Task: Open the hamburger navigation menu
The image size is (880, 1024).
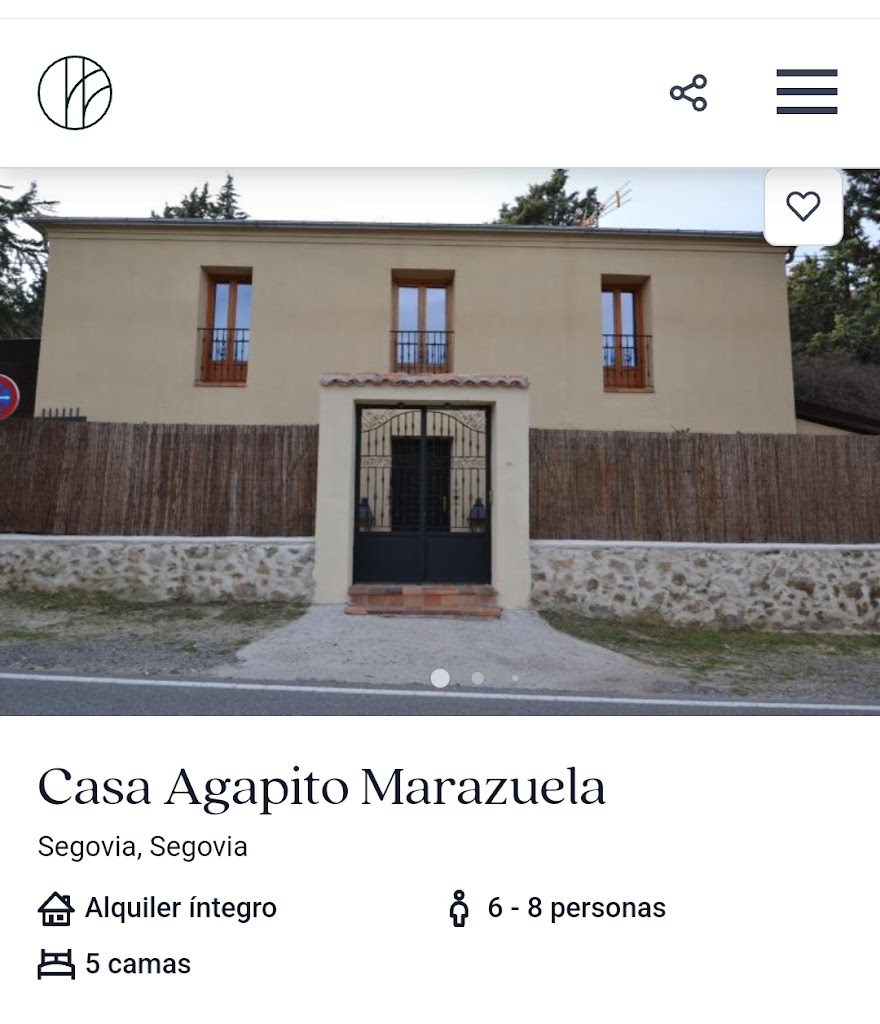Action: [x=804, y=92]
